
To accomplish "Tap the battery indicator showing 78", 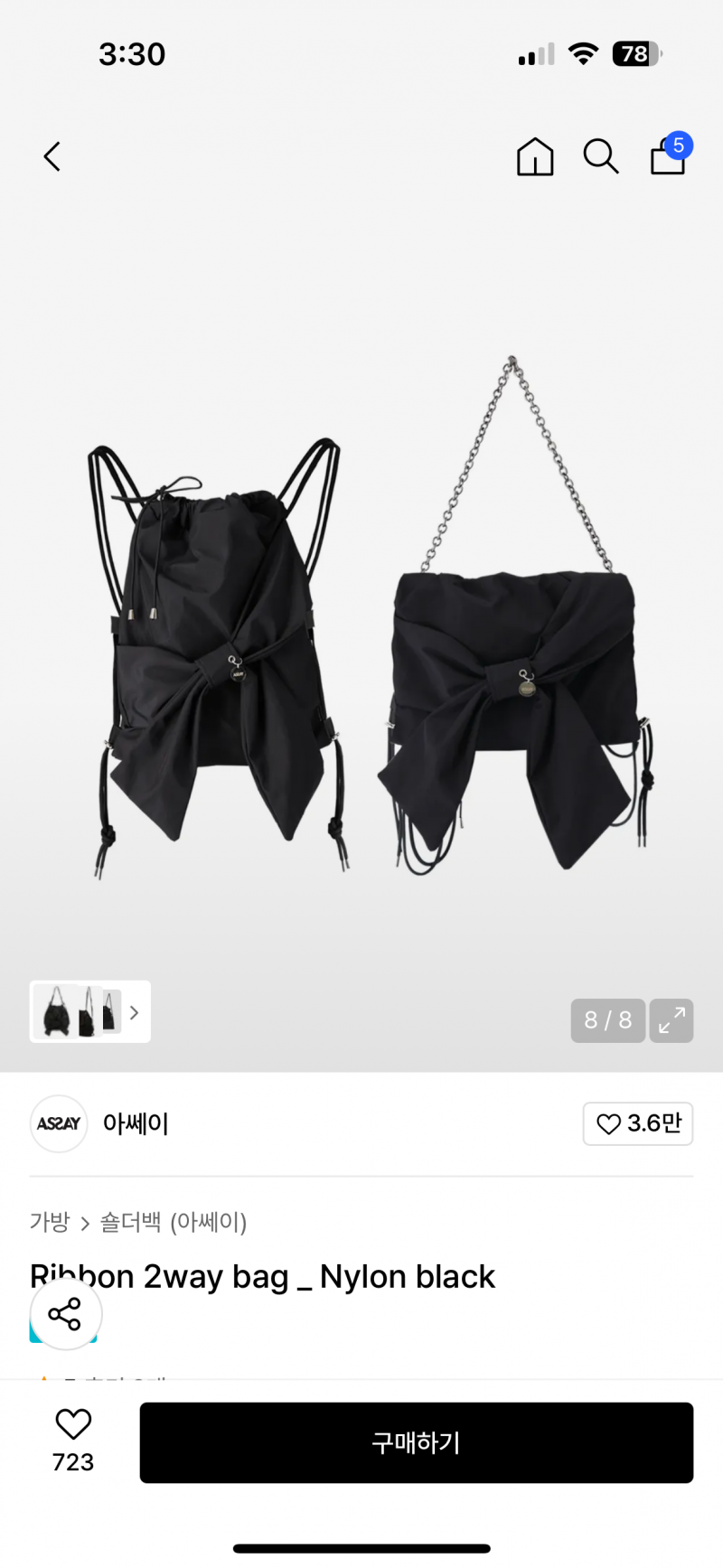I will (x=634, y=53).
